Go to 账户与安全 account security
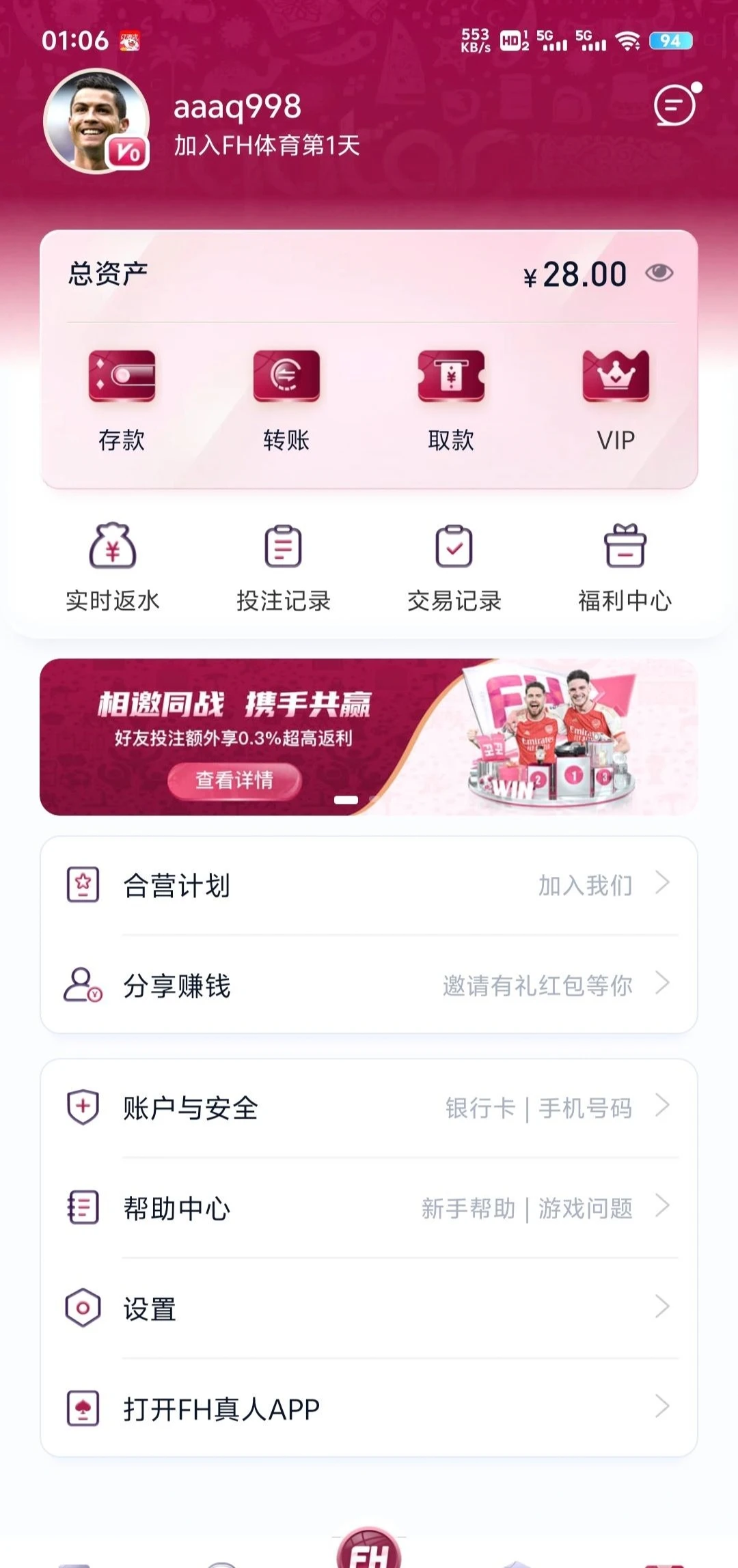 [x=369, y=1108]
